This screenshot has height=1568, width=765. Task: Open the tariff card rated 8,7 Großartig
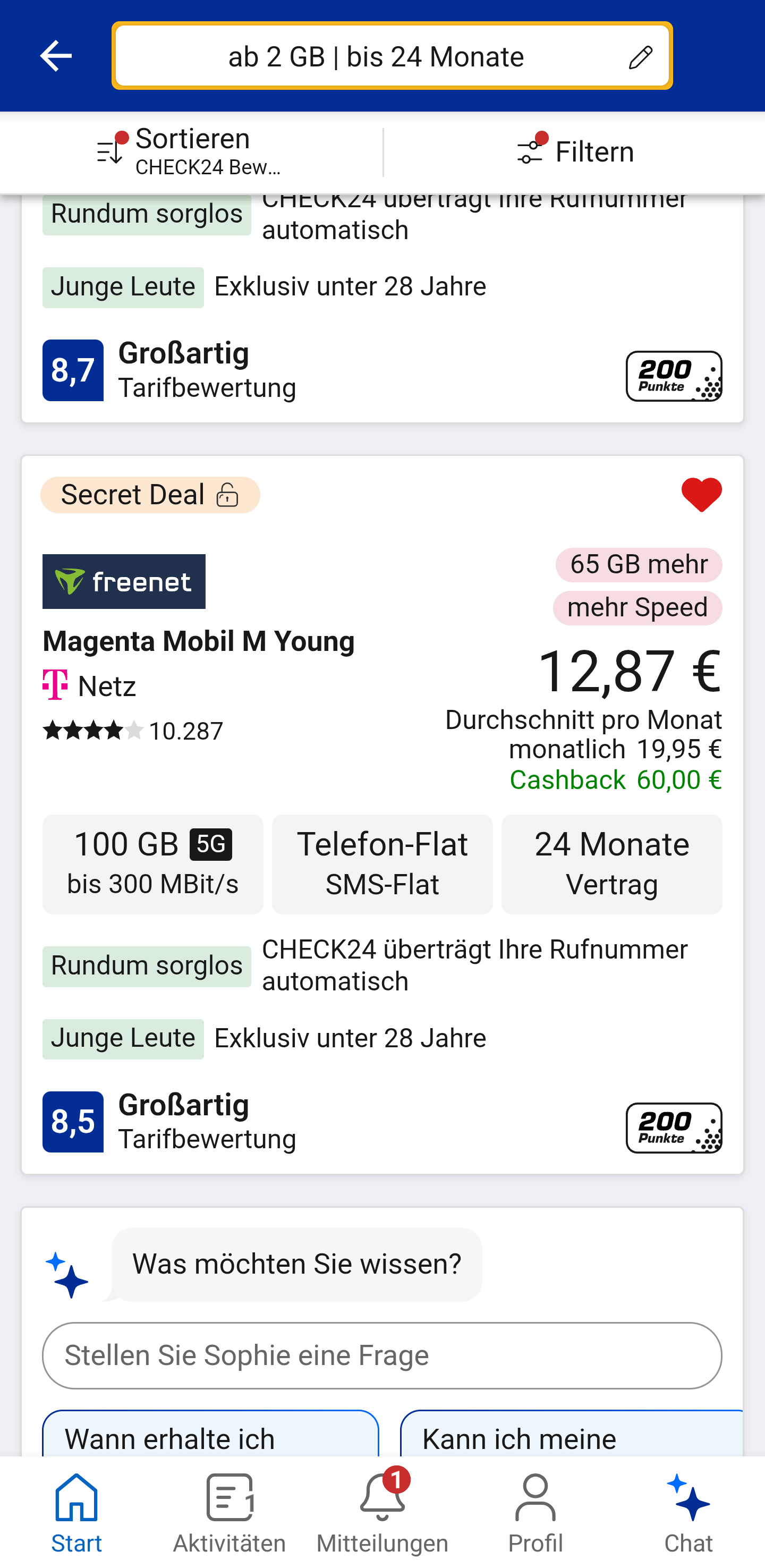pyautogui.click(x=382, y=308)
